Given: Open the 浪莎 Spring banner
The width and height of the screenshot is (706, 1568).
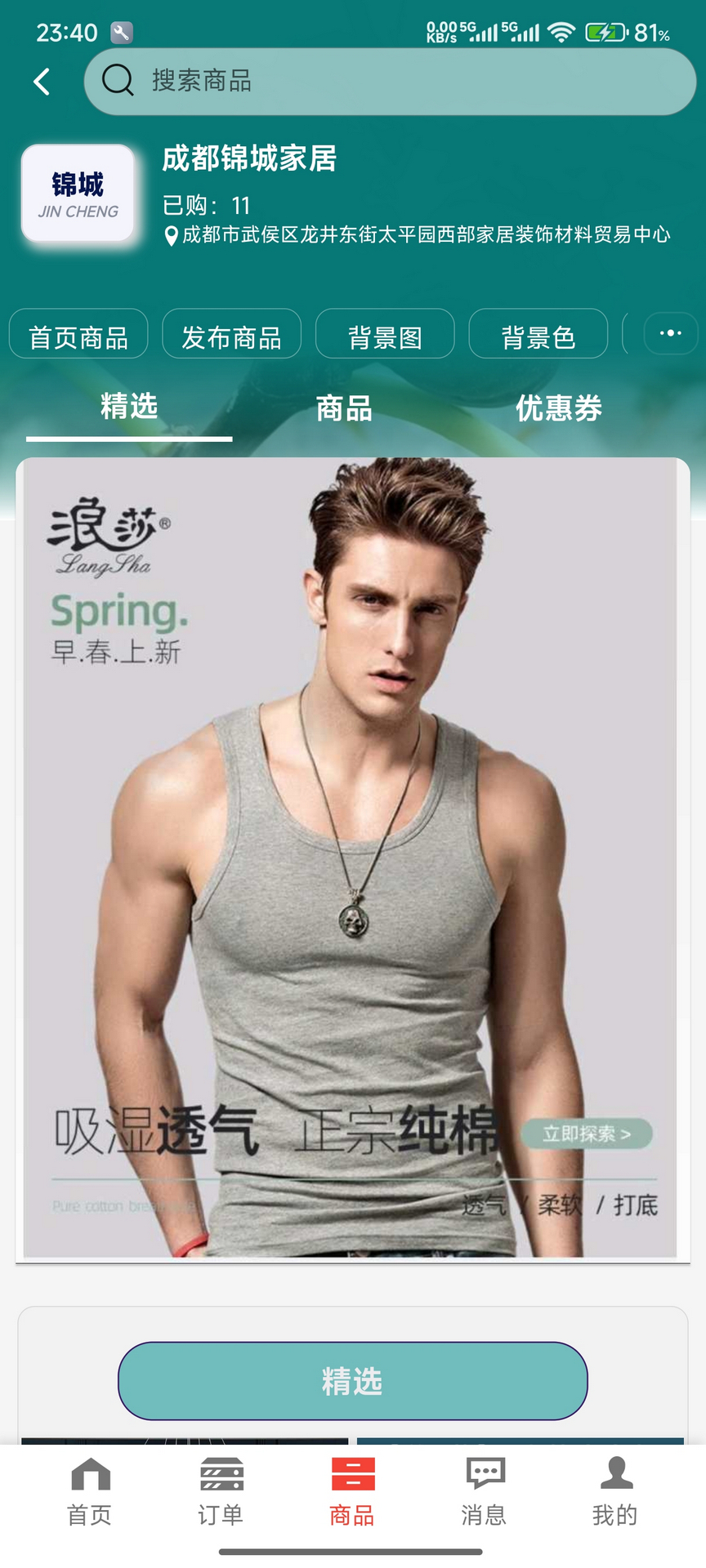Looking at the screenshot, I should tap(353, 859).
